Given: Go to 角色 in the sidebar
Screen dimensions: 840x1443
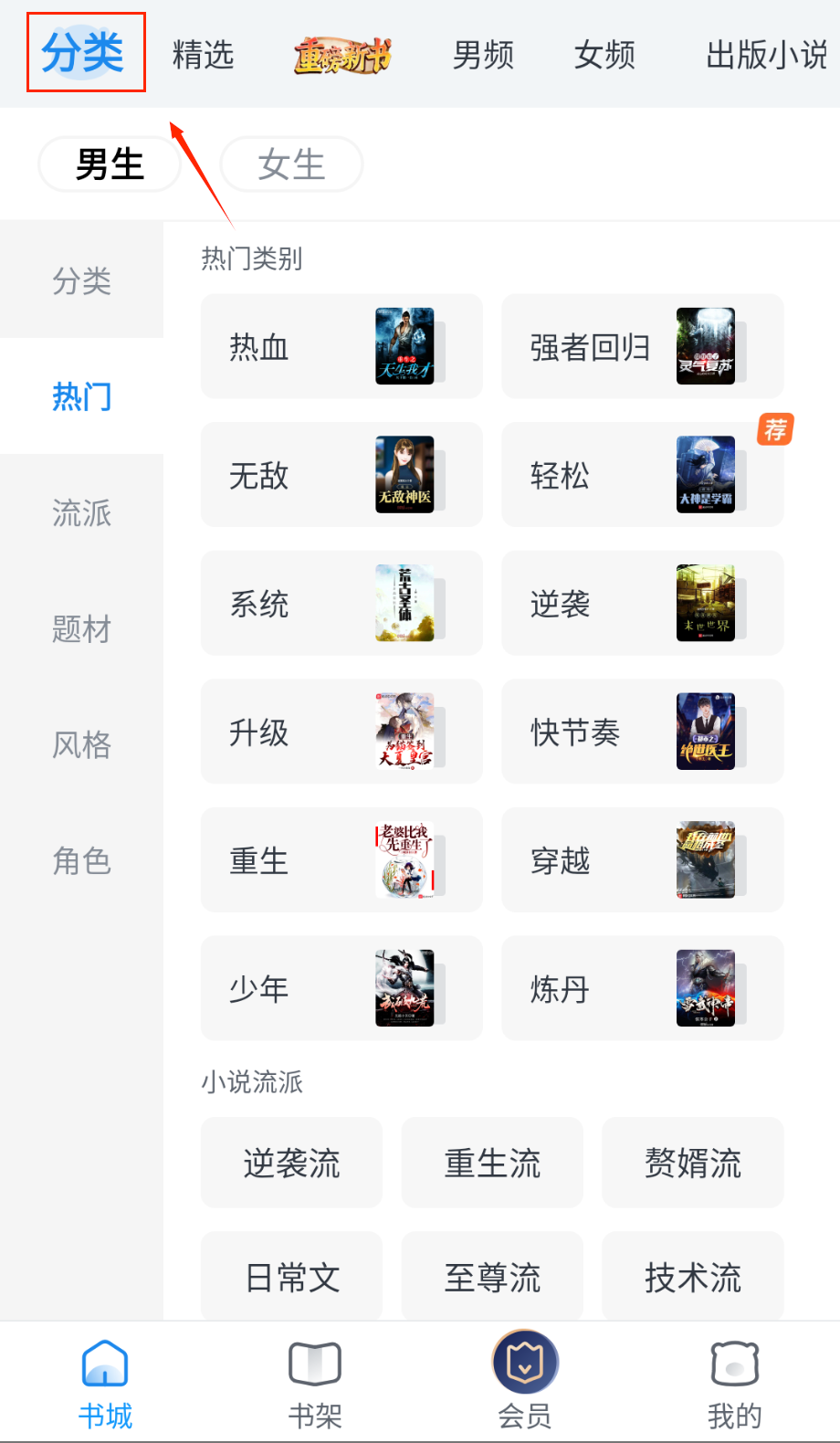Looking at the screenshot, I should click(81, 860).
